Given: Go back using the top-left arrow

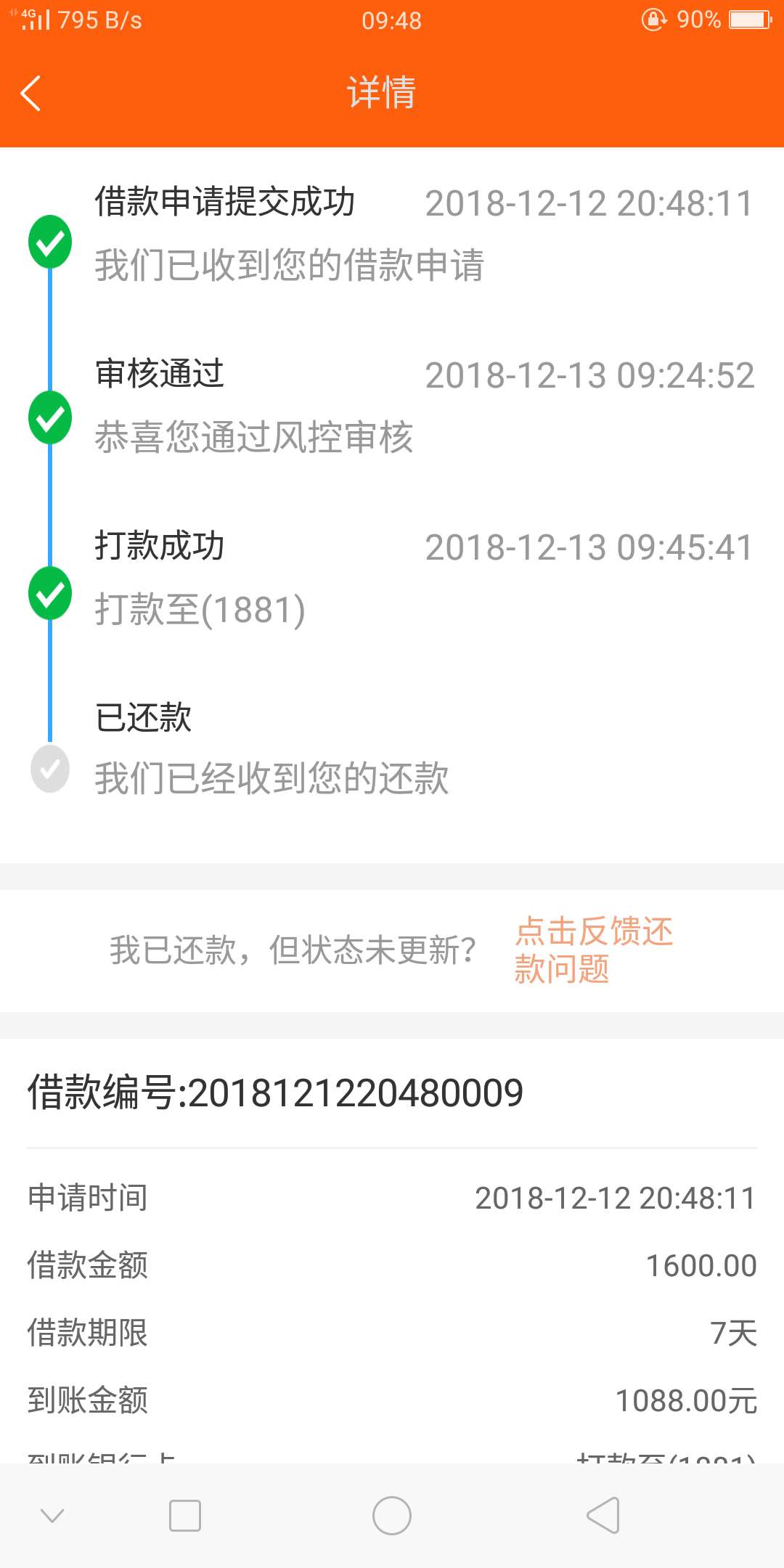Looking at the screenshot, I should (30, 93).
